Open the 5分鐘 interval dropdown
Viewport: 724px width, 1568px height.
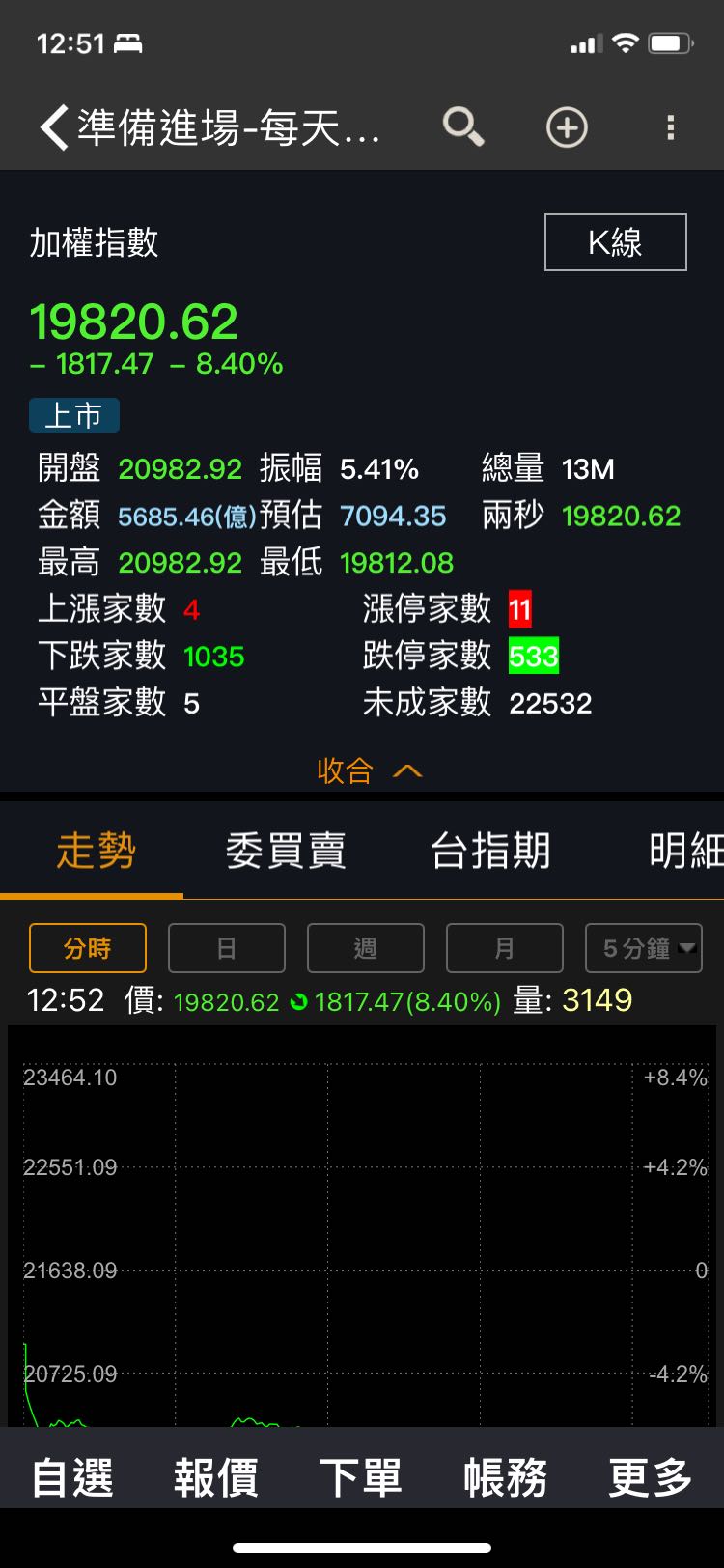(643, 947)
